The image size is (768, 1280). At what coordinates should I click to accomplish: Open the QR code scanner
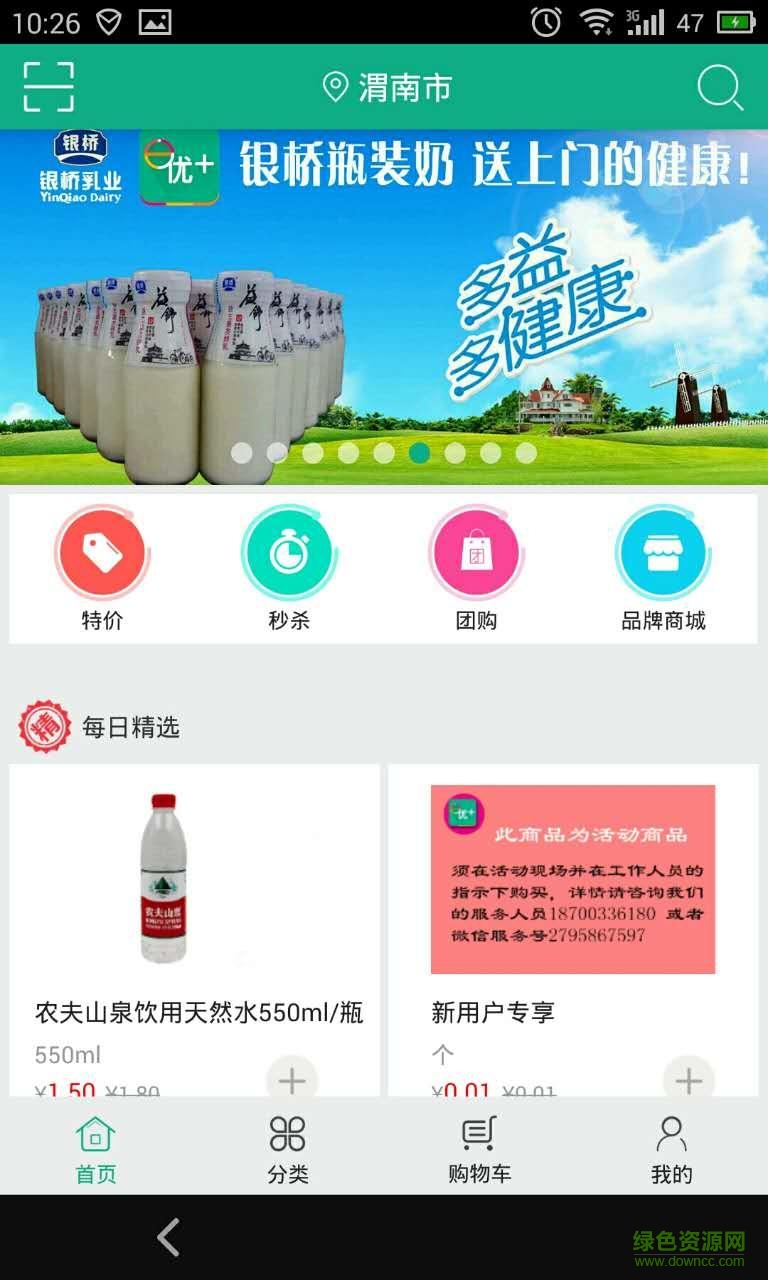point(48,87)
